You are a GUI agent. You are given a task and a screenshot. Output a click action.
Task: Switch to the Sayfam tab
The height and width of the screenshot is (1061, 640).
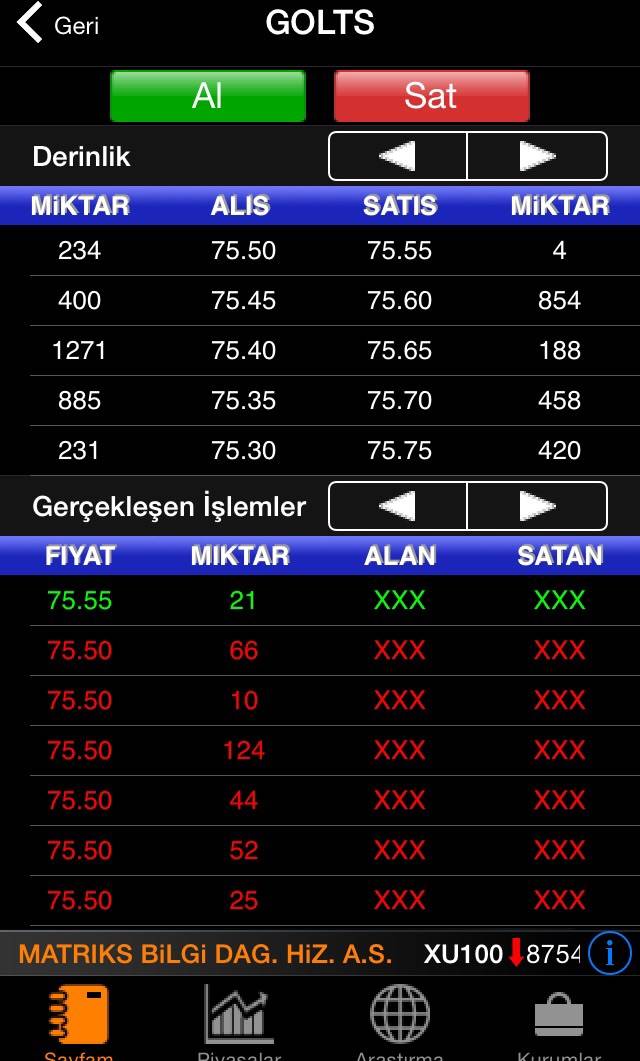coord(78,1020)
